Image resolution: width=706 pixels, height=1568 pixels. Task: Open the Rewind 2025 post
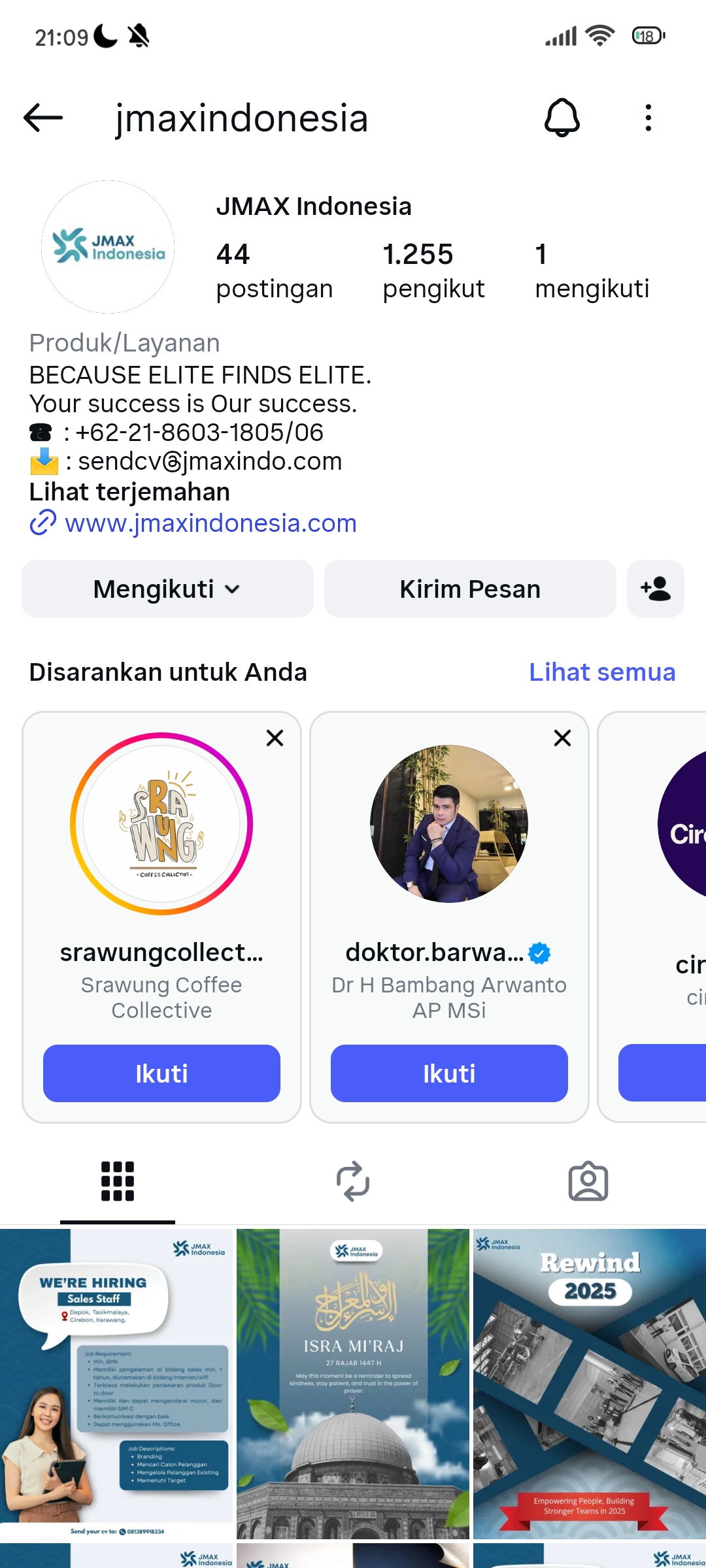pyautogui.click(x=590, y=1384)
